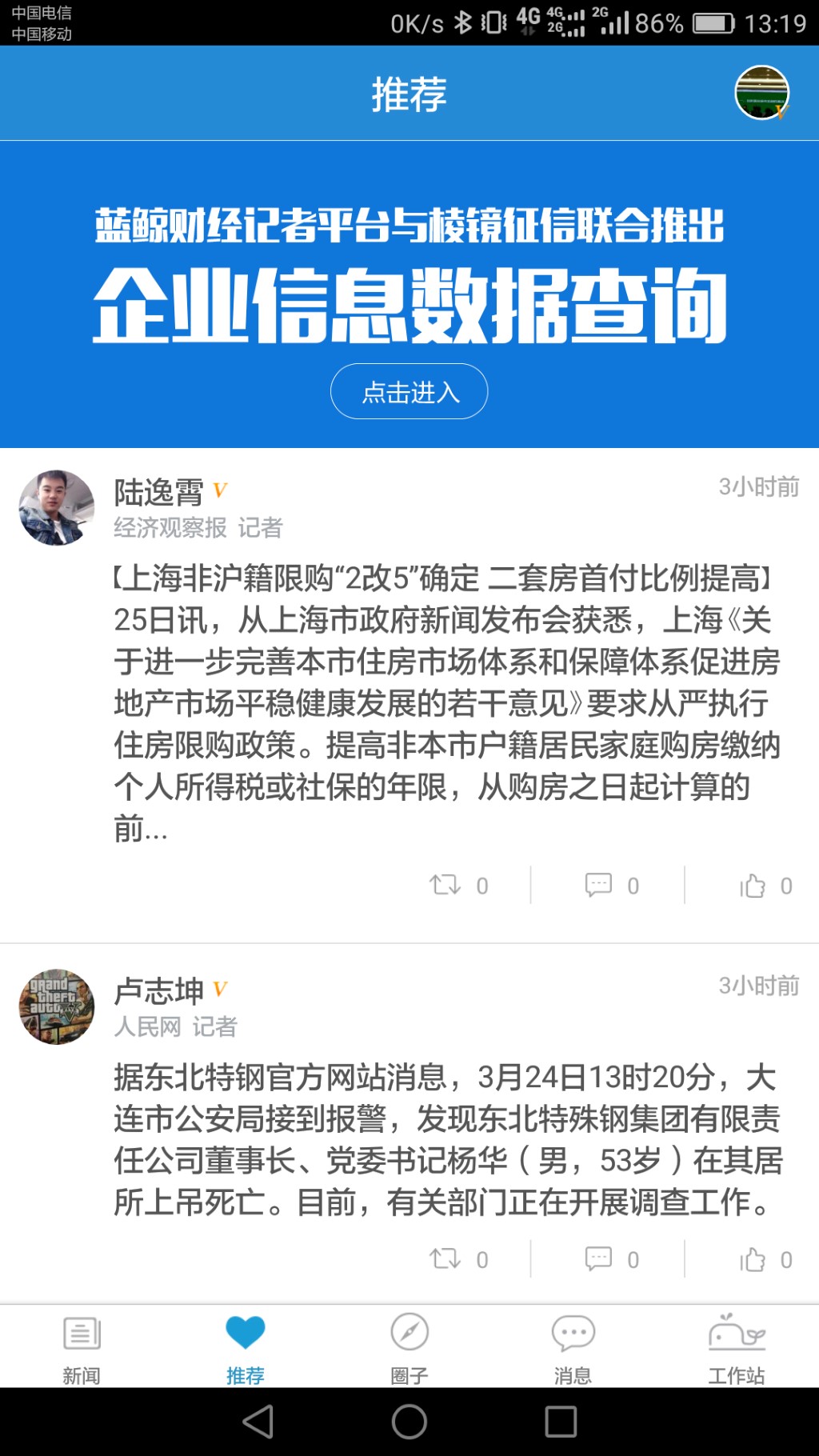Open 卢志坤's post about 东北特钢
This screenshot has height=1456, width=819.
click(446, 1139)
